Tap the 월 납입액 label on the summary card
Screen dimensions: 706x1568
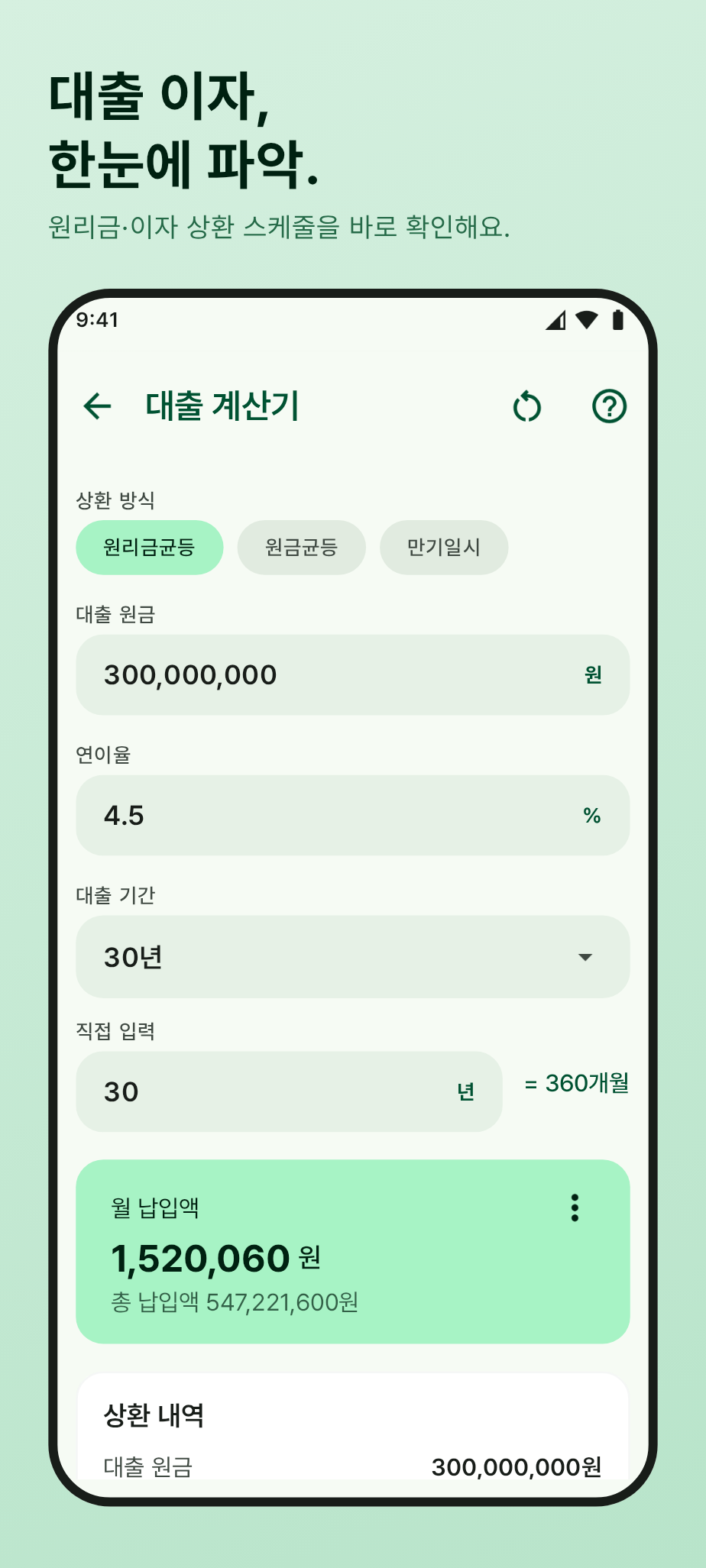(153, 1207)
